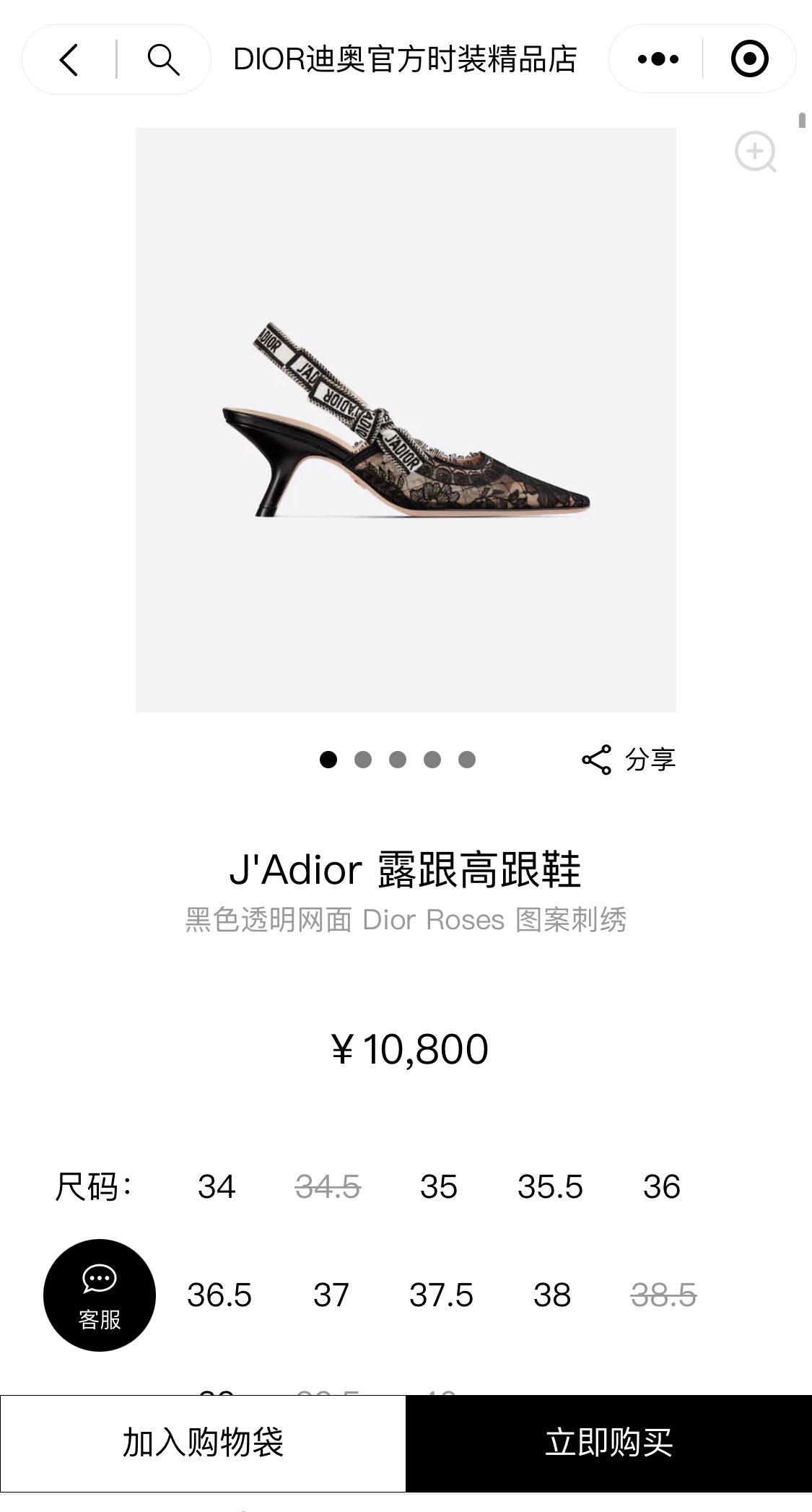Buy now with 立即购买

point(608,1443)
